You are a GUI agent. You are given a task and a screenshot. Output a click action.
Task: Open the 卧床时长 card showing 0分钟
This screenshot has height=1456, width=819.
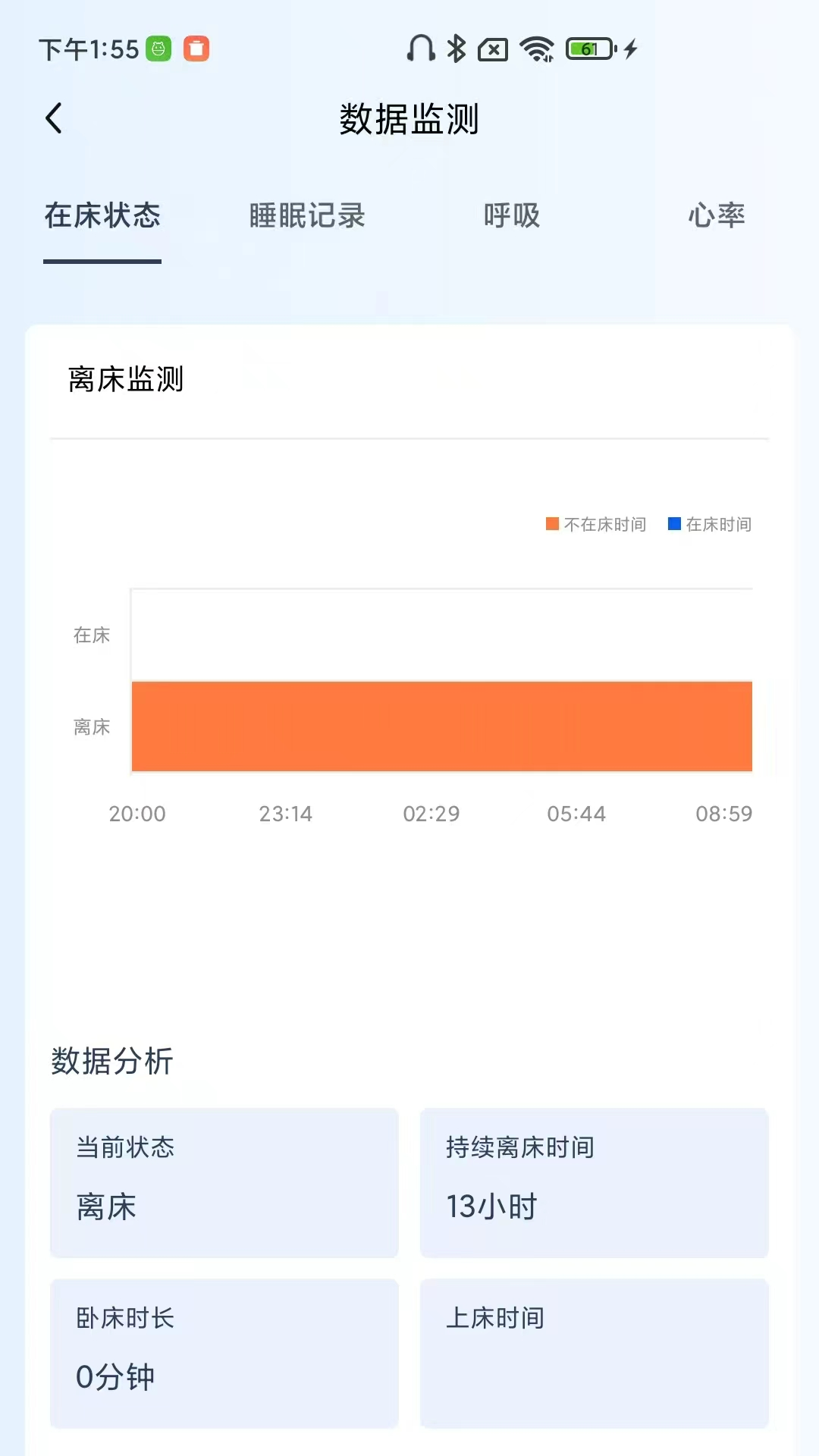pos(223,1351)
